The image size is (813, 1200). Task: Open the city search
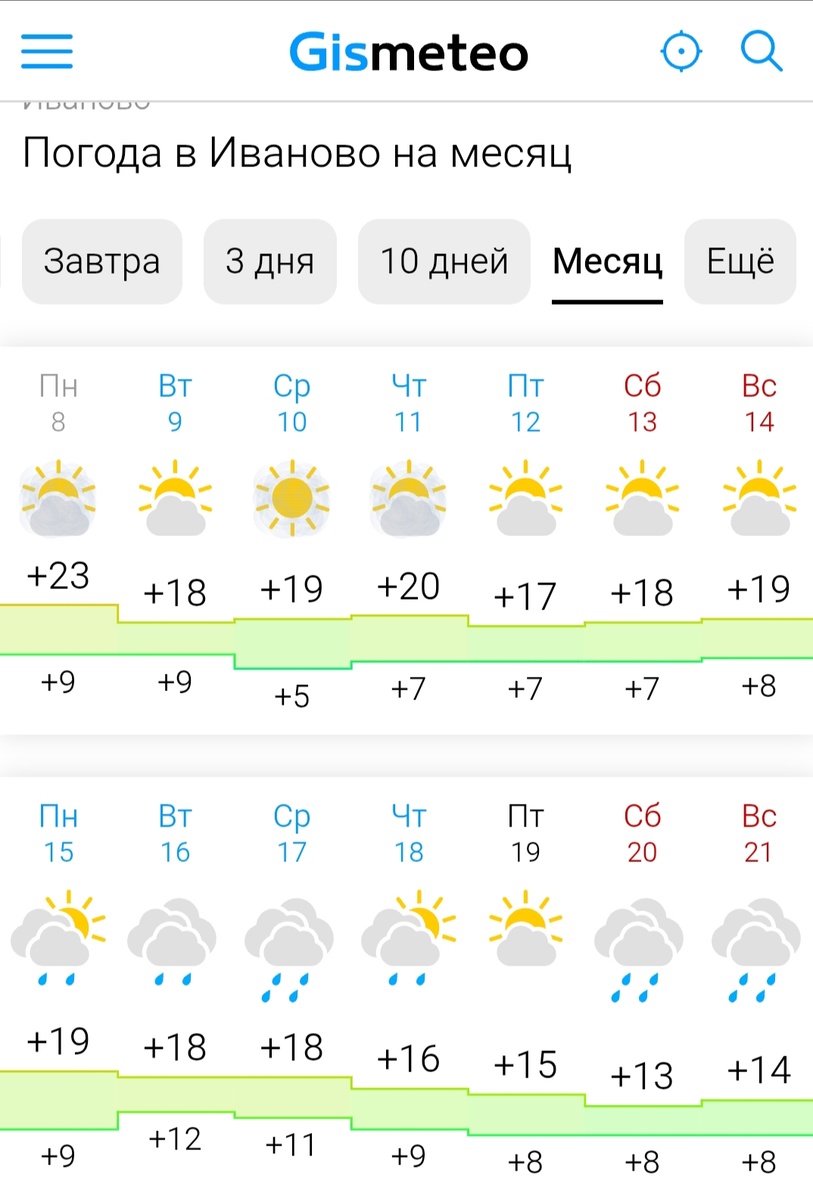(x=761, y=51)
